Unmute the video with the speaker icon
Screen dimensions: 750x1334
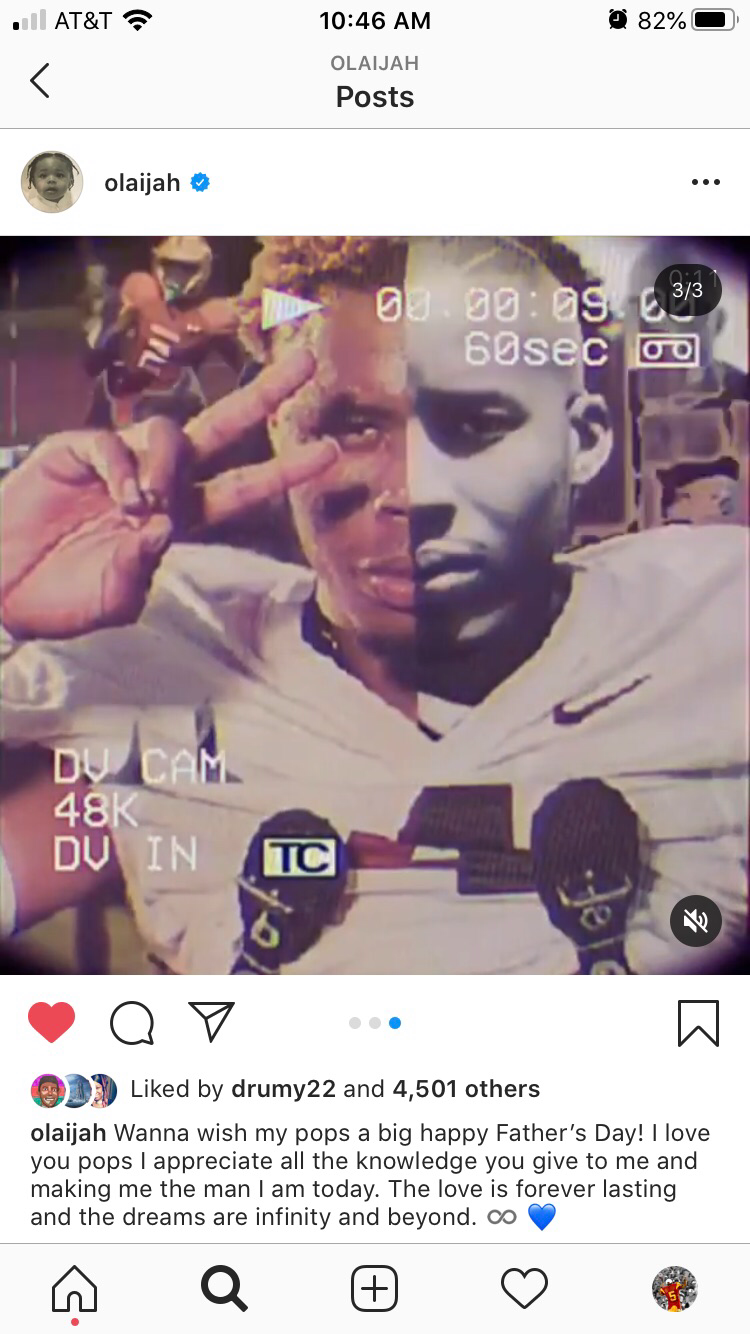pos(695,920)
